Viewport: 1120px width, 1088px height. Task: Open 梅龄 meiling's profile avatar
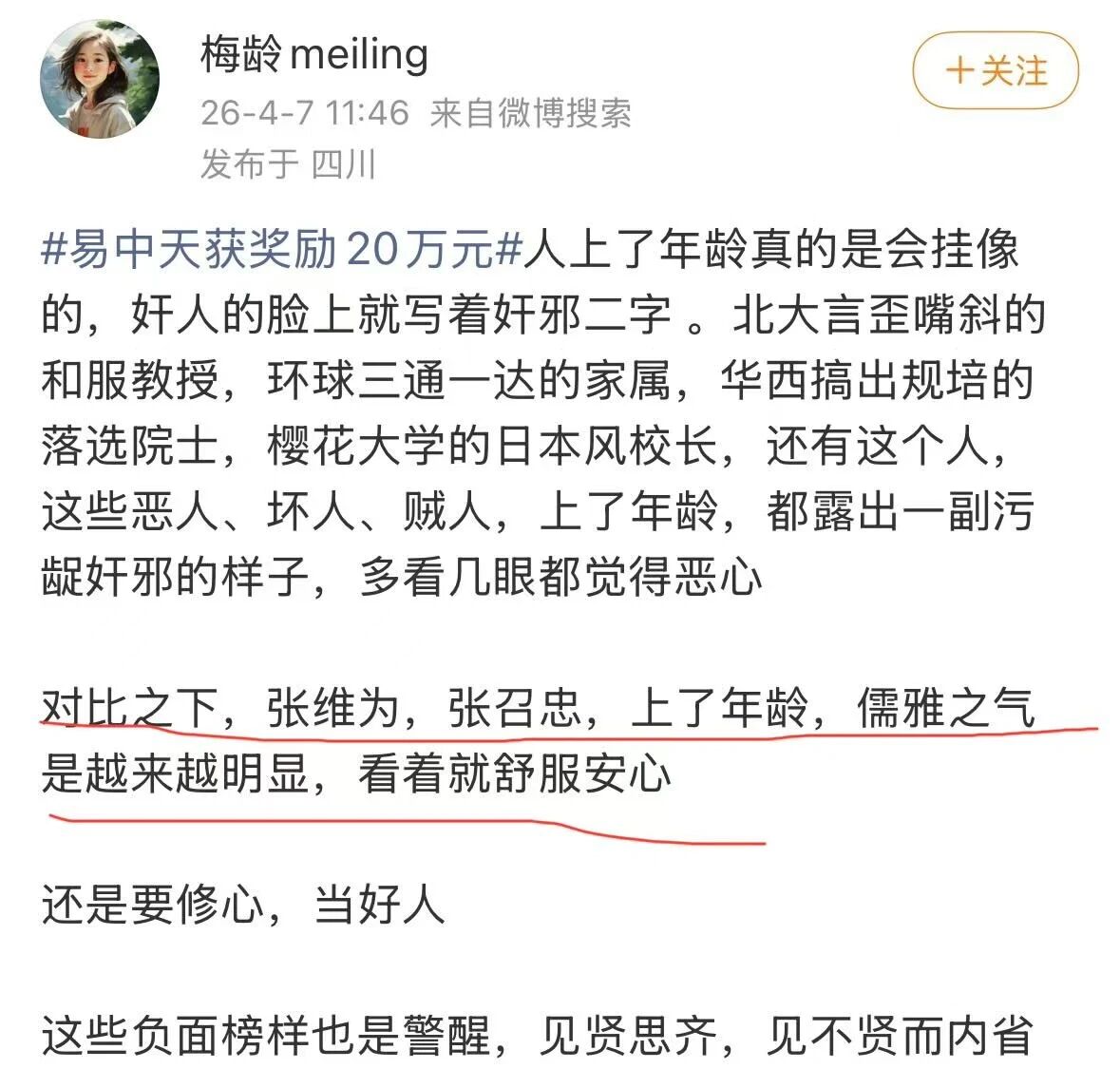[x=99, y=80]
